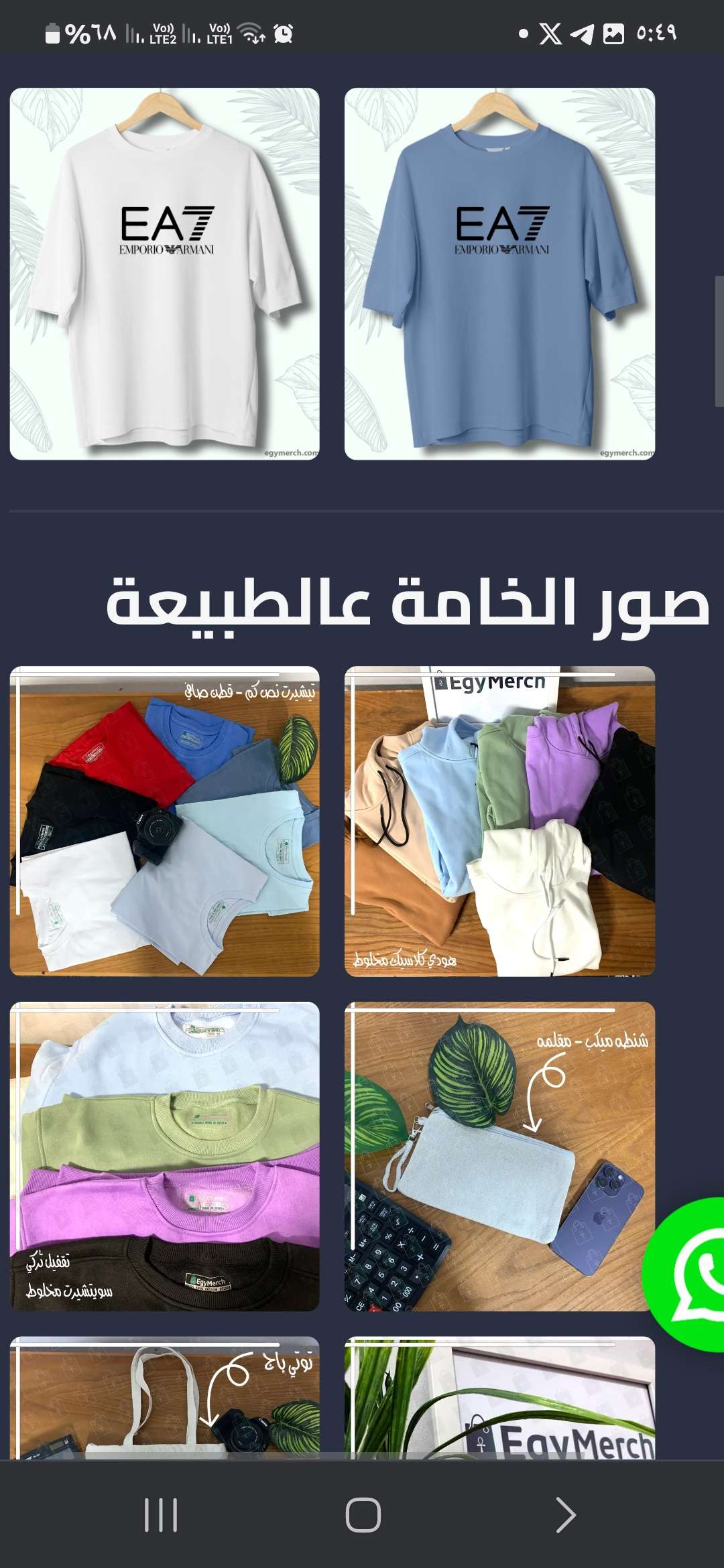View the half-sleeve cotton t-shirts photo

coord(164,821)
